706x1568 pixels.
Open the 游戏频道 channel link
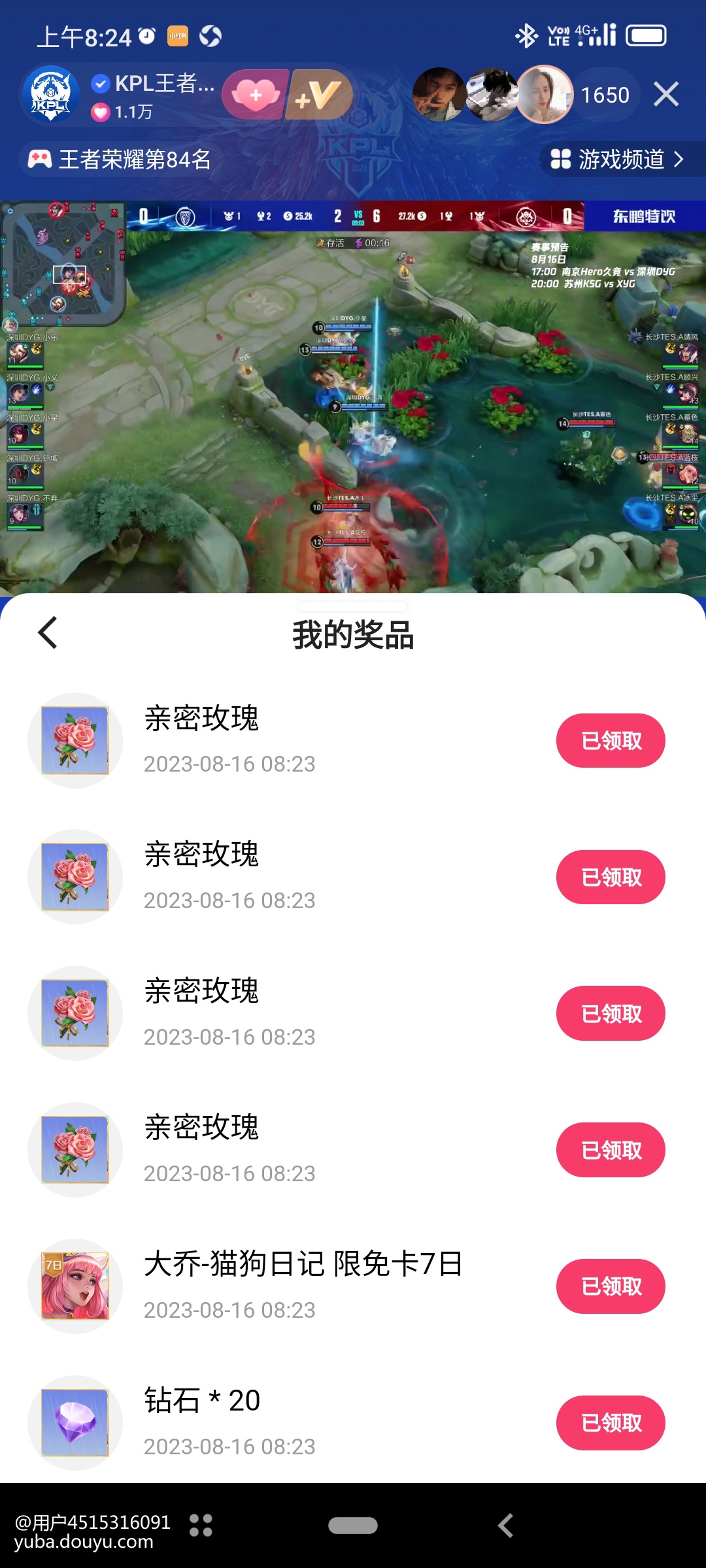tap(618, 159)
